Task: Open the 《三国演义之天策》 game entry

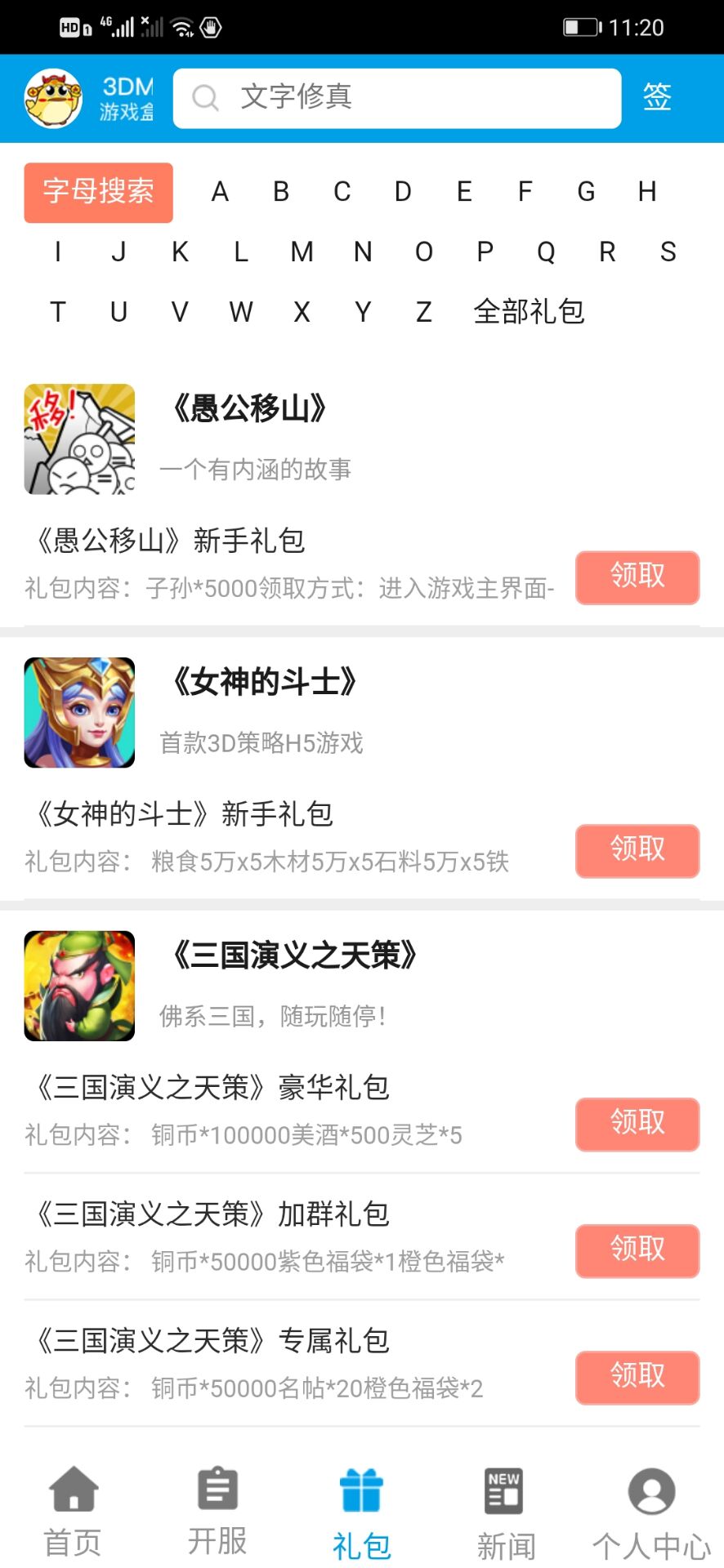Action: coord(294,955)
